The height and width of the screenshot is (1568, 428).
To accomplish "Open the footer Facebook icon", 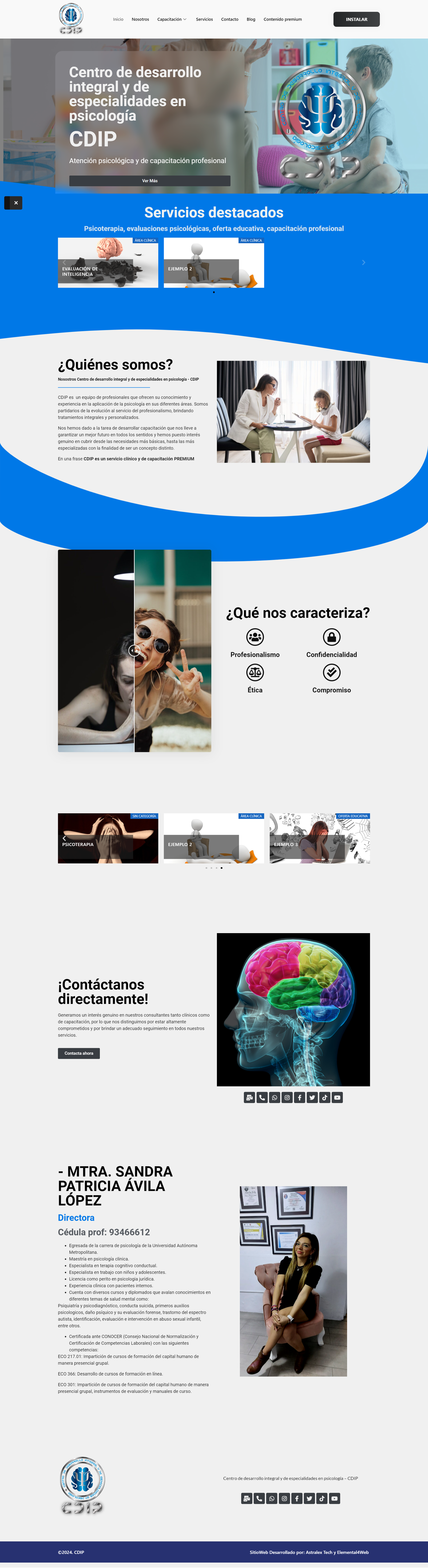I will (296, 1499).
